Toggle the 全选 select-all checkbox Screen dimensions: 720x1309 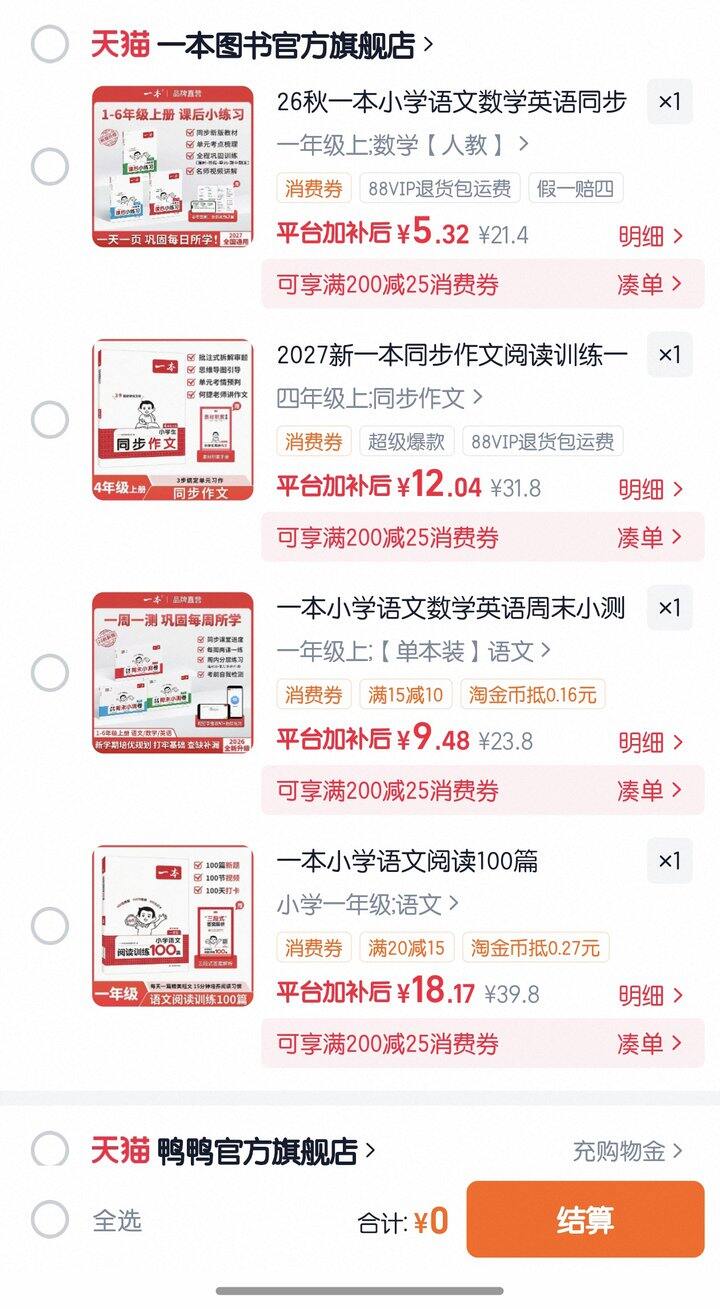coord(50,1220)
